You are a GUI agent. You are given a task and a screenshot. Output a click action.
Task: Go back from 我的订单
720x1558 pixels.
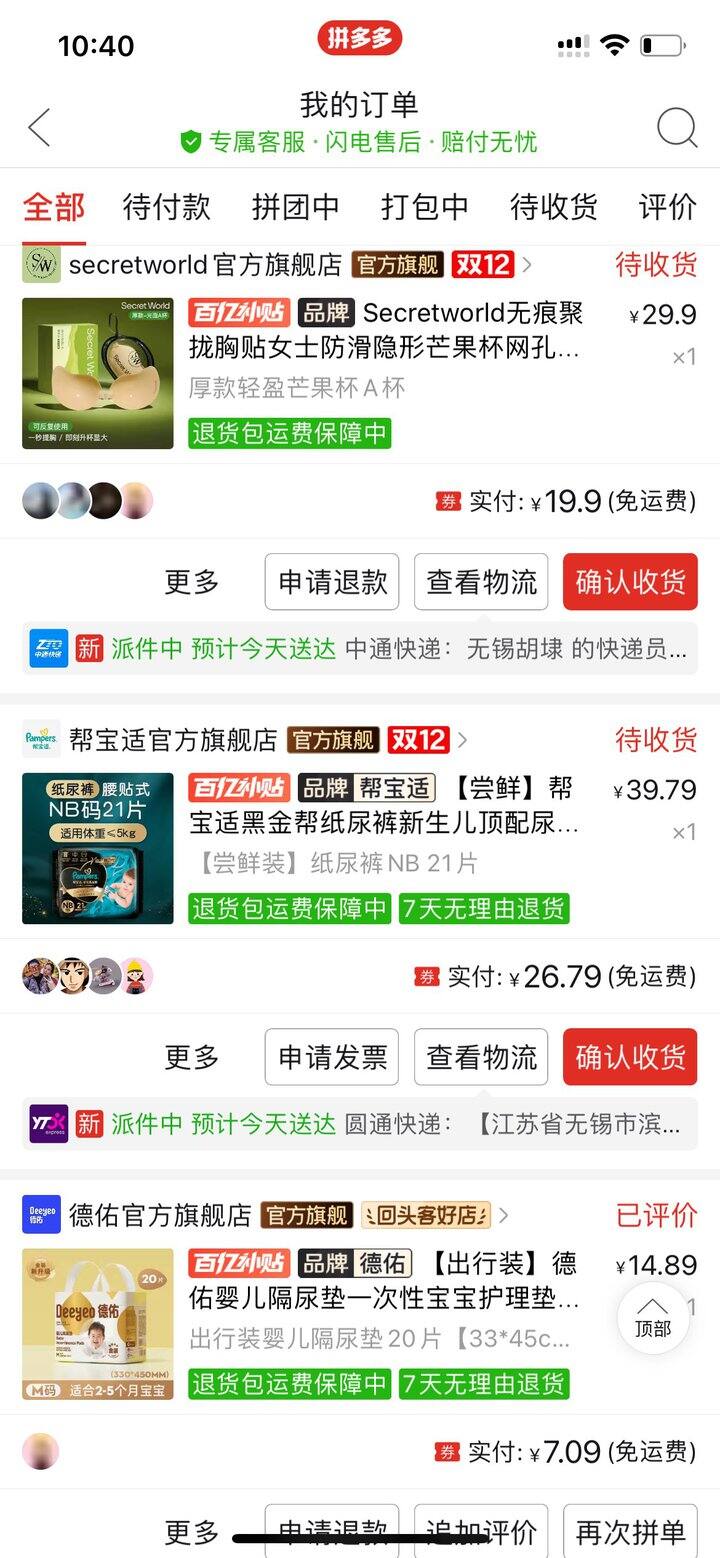[x=40, y=128]
